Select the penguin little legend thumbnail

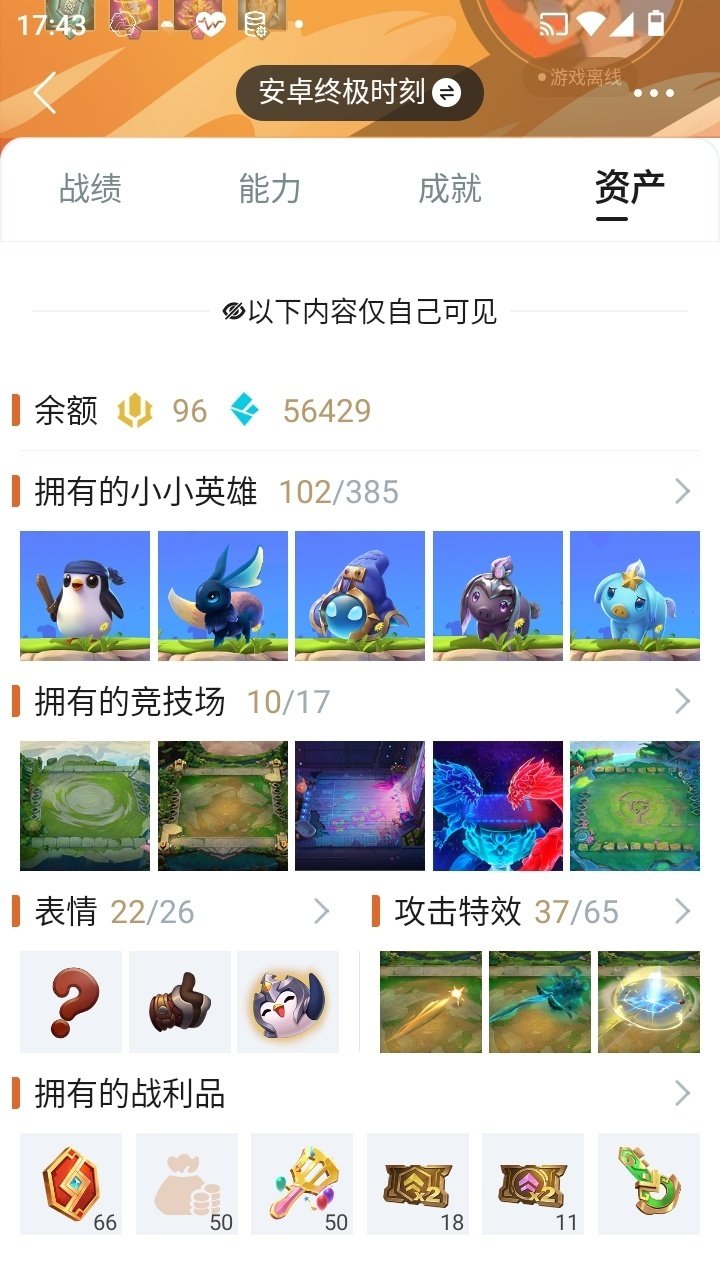pyautogui.click(x=84, y=595)
